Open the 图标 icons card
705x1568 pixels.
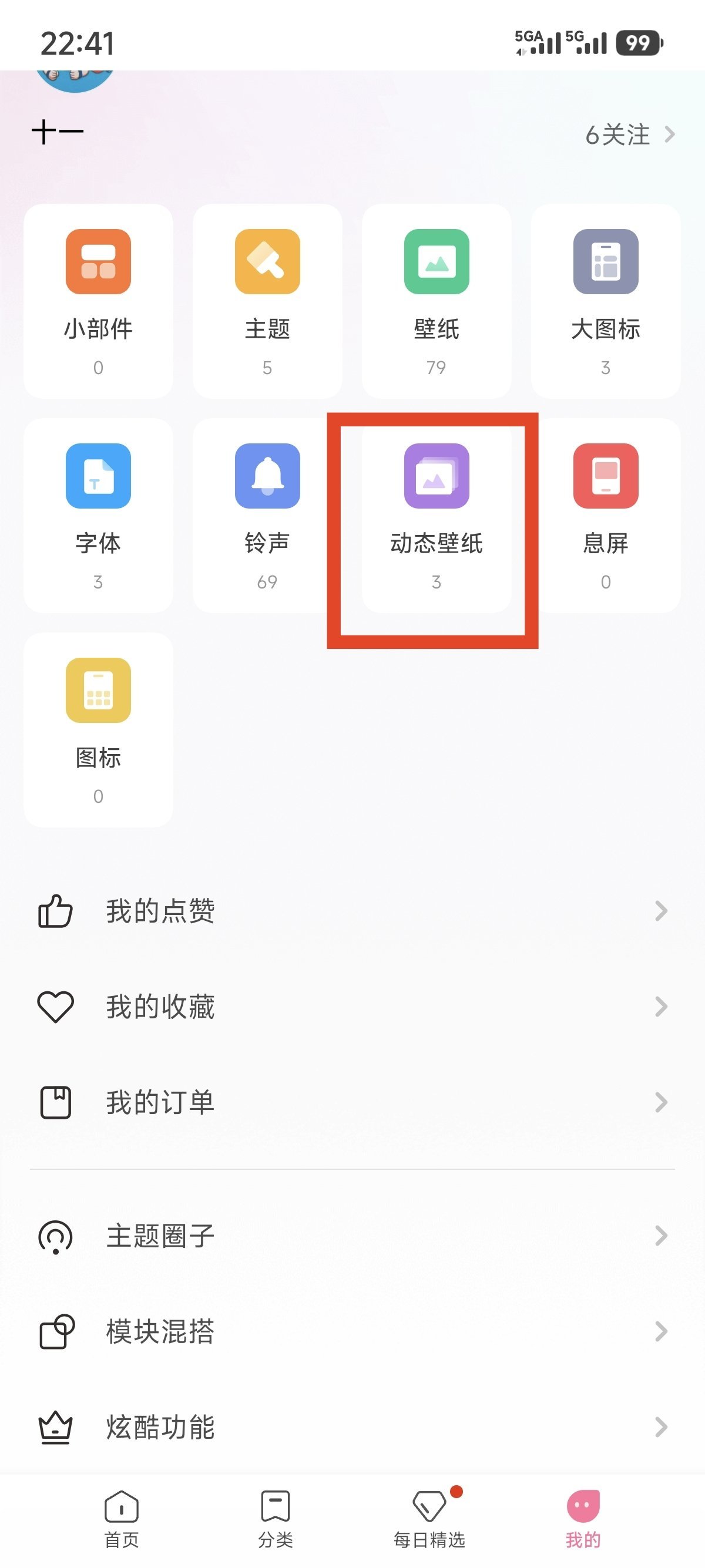click(x=98, y=730)
